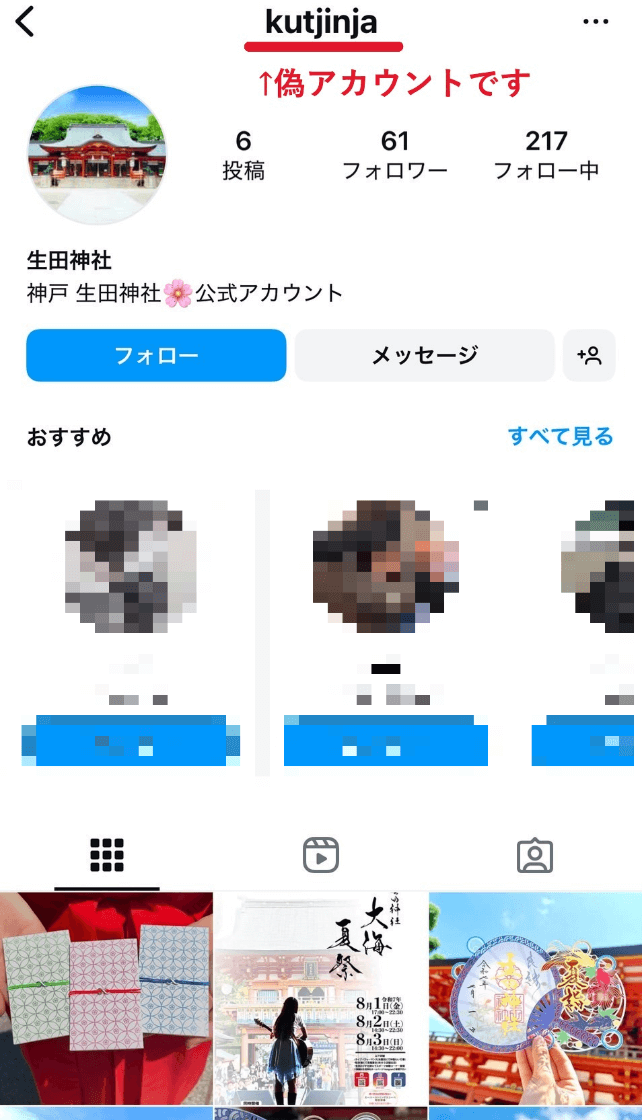View the 217 フォロー中 list
The height and width of the screenshot is (1120, 642).
coord(546,155)
